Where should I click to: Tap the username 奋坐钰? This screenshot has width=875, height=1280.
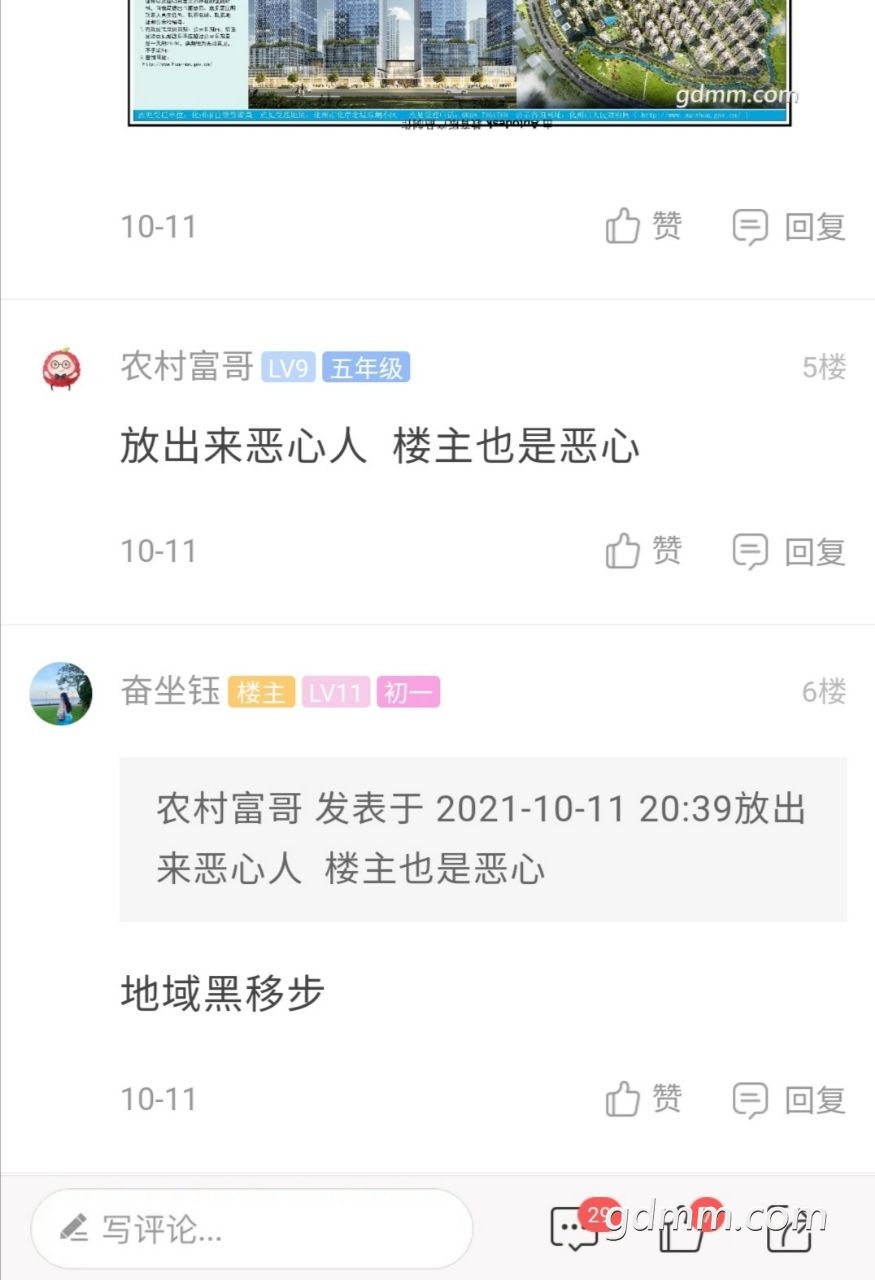tap(170, 692)
